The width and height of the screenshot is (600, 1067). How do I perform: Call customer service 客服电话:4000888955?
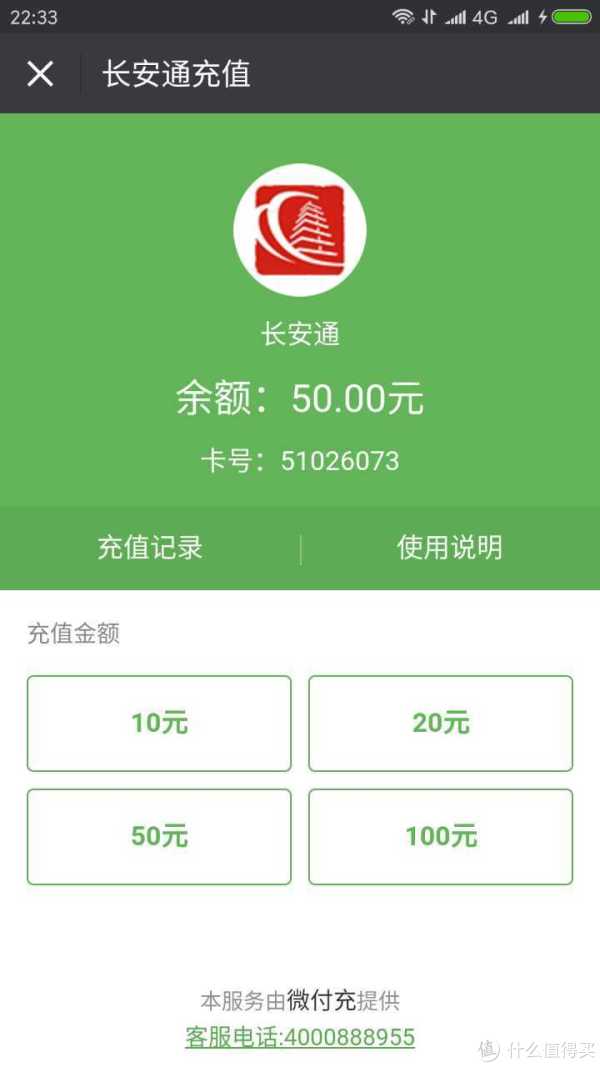[300, 1037]
